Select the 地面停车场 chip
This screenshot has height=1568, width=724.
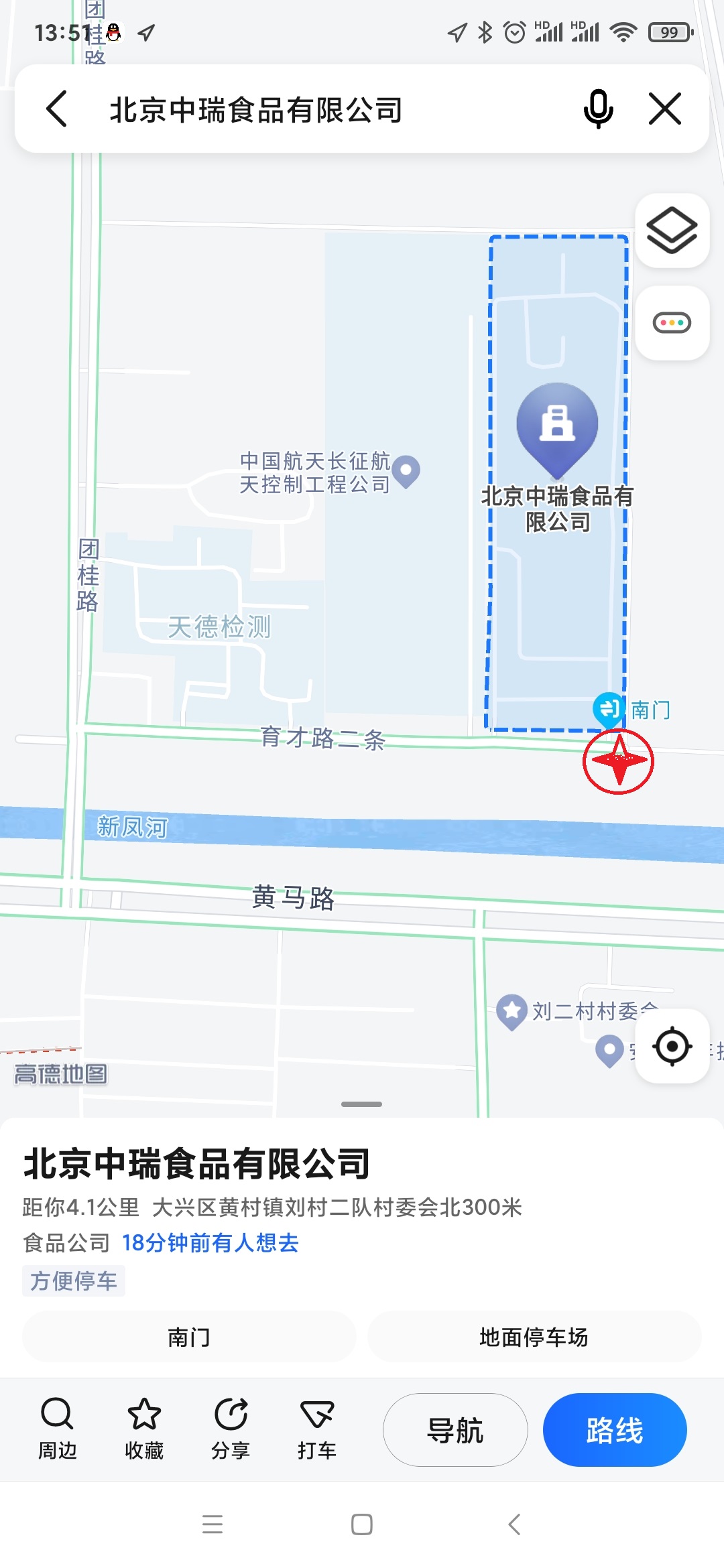[534, 1337]
